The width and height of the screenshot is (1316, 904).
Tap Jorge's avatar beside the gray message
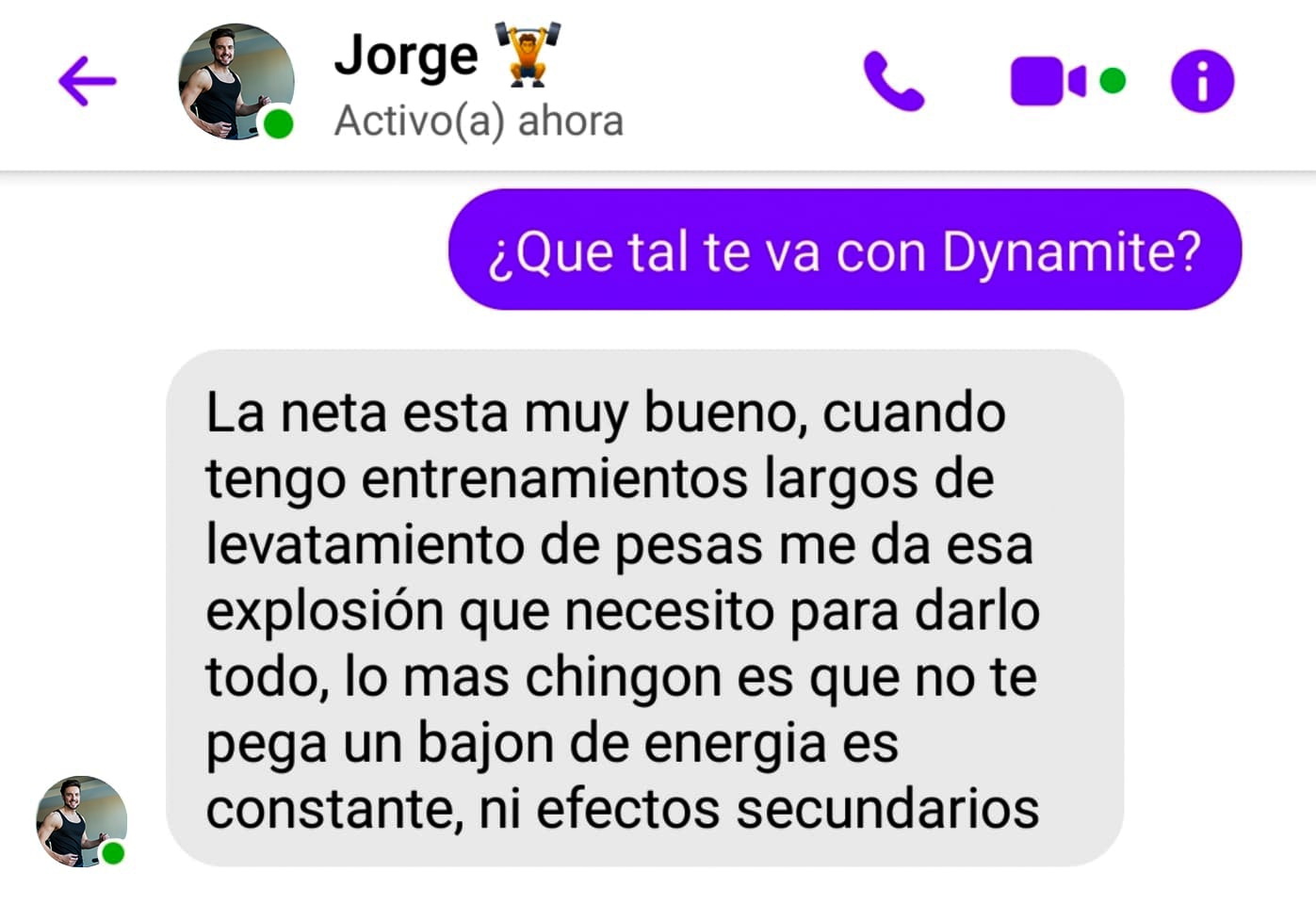[x=81, y=821]
